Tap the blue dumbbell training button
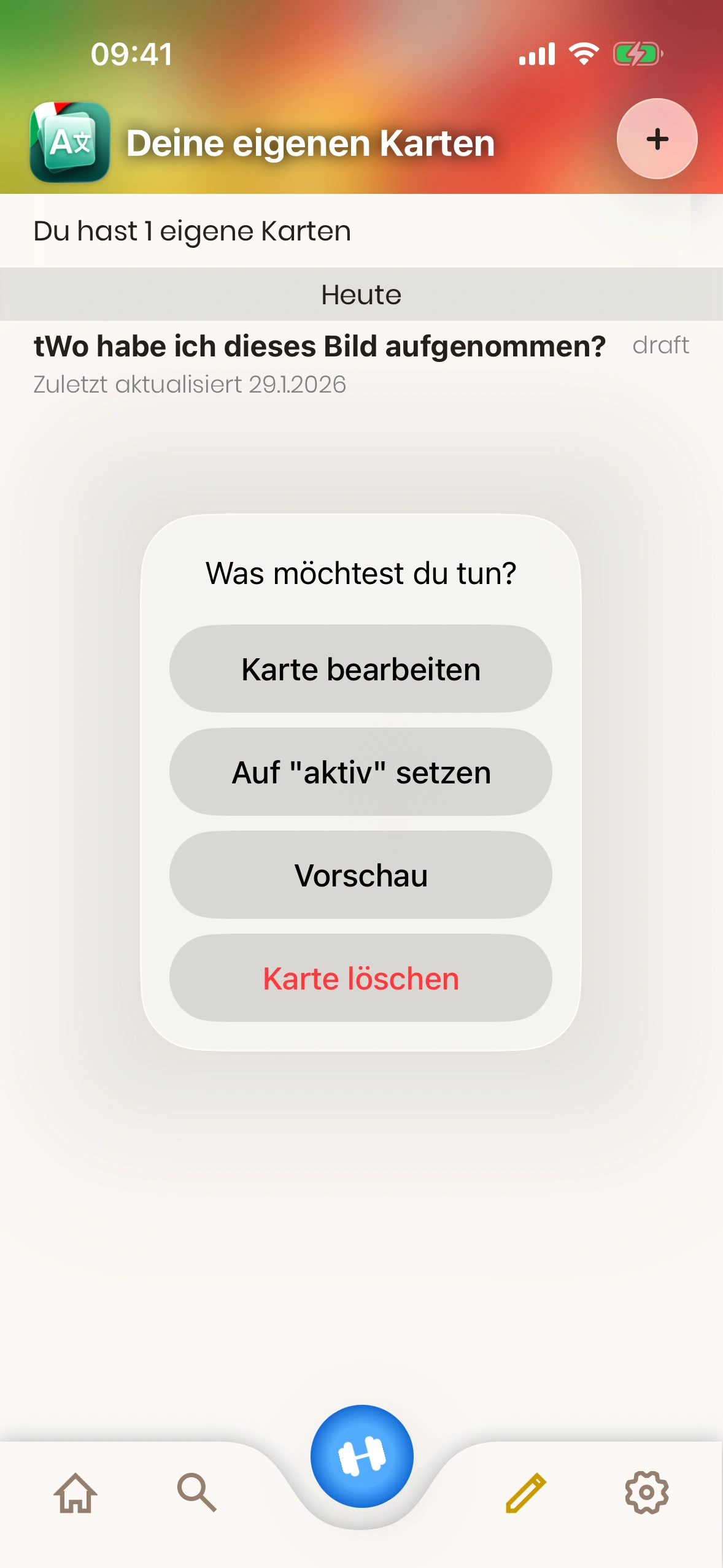This screenshot has width=723, height=1568. pos(361,1456)
